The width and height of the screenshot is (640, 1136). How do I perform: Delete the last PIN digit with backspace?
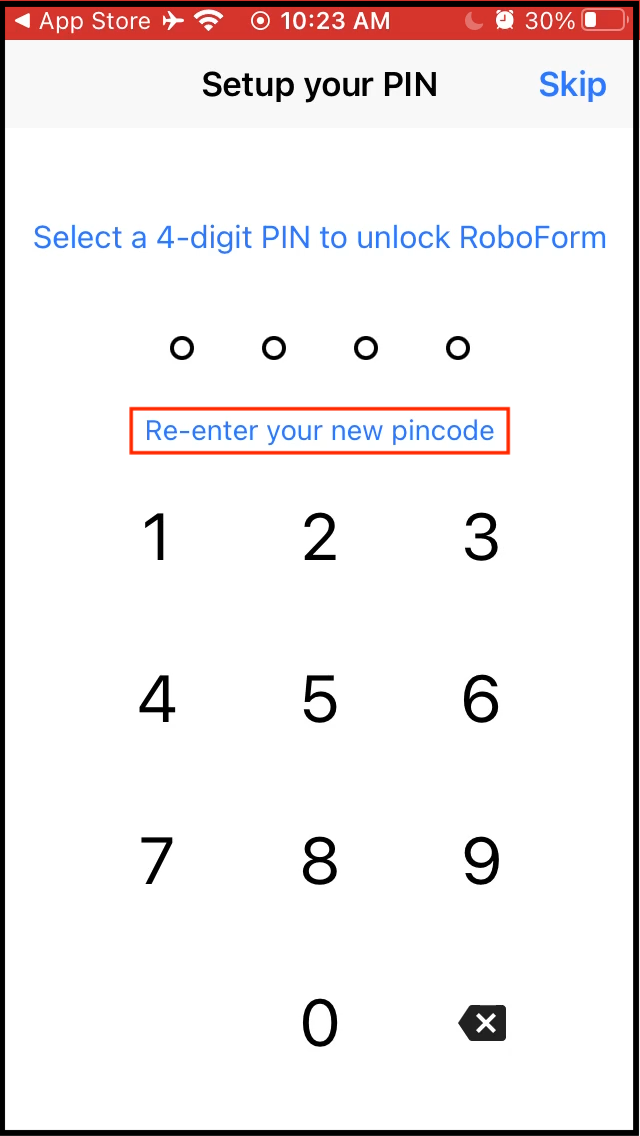click(x=482, y=1023)
